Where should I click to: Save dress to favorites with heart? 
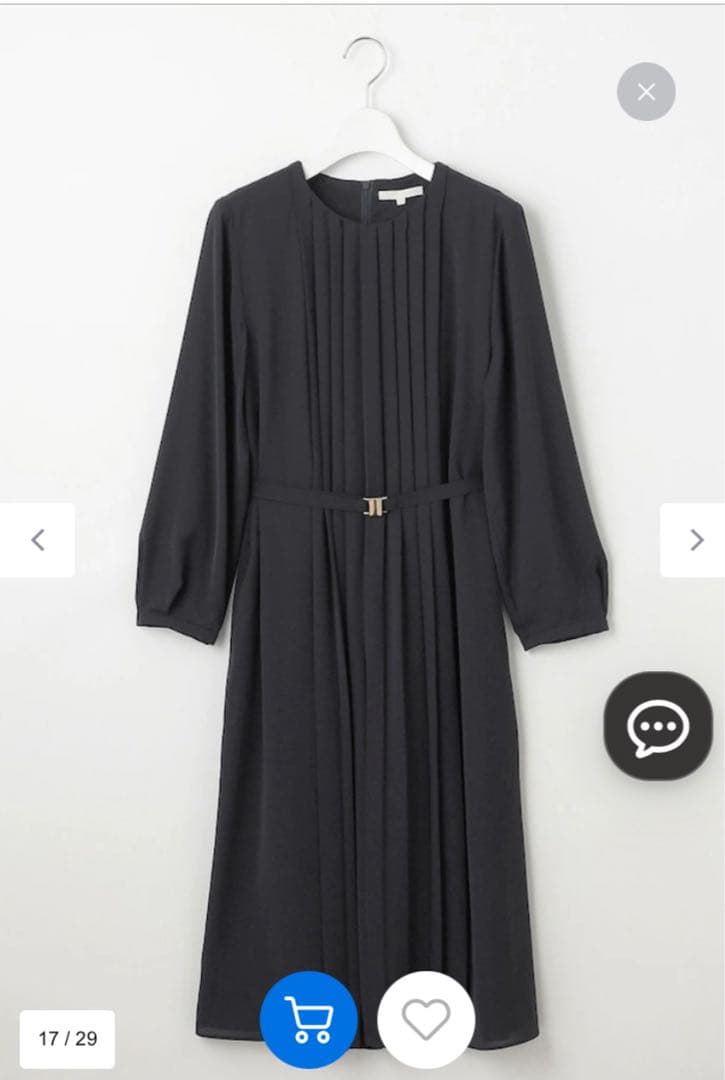[426, 1019]
